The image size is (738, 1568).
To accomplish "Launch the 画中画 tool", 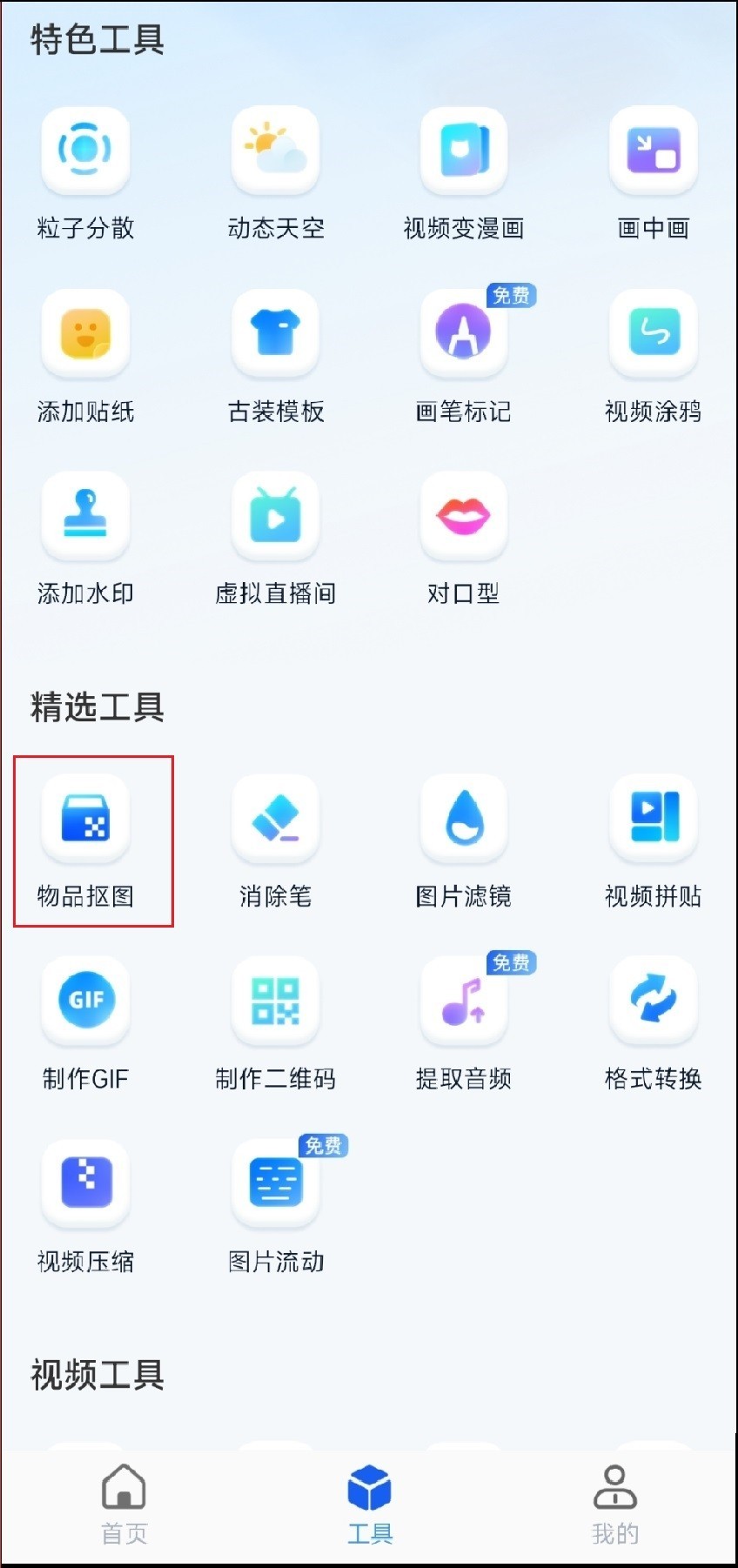I will pyautogui.click(x=653, y=150).
